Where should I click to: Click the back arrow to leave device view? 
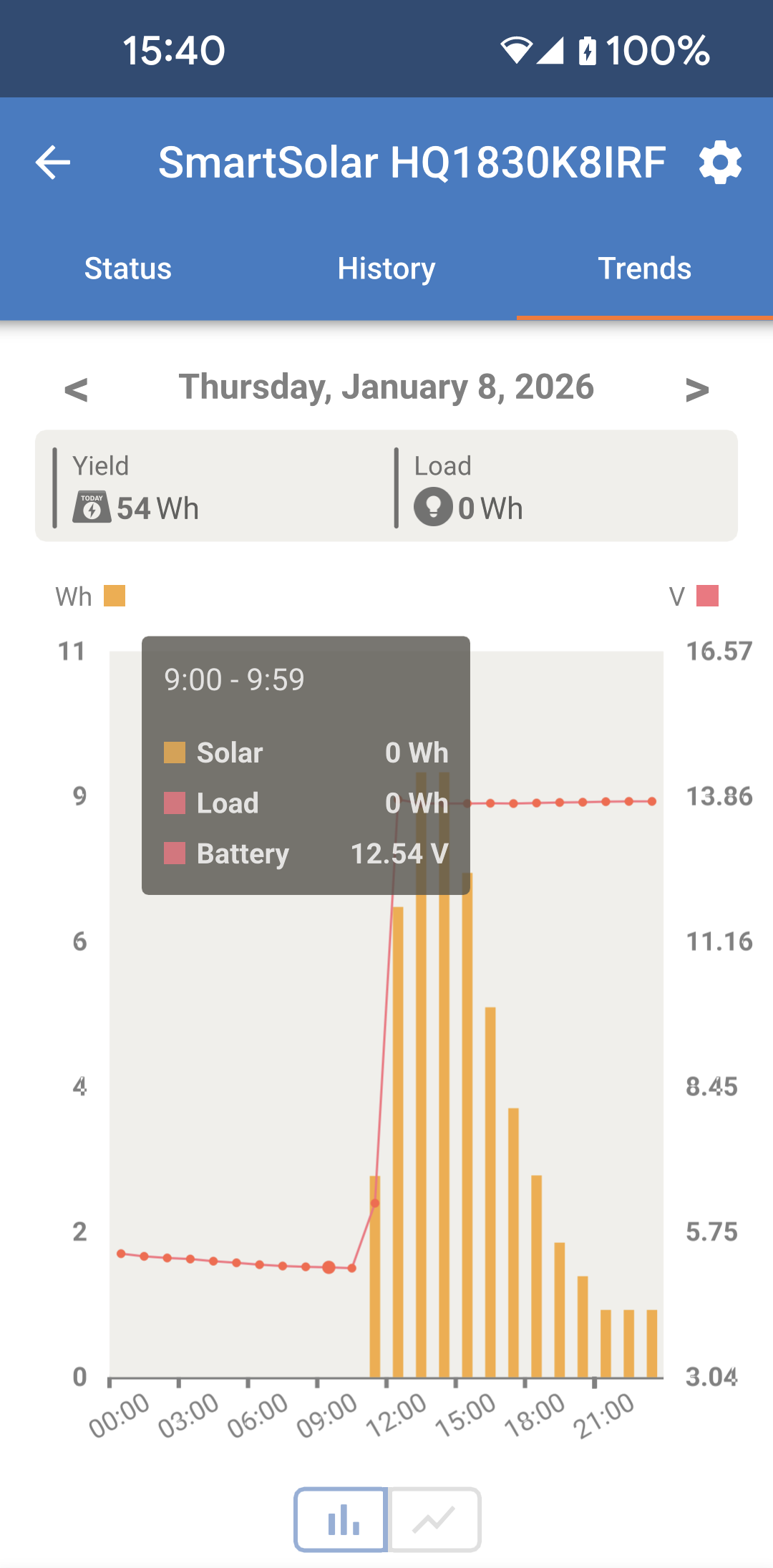(x=51, y=163)
